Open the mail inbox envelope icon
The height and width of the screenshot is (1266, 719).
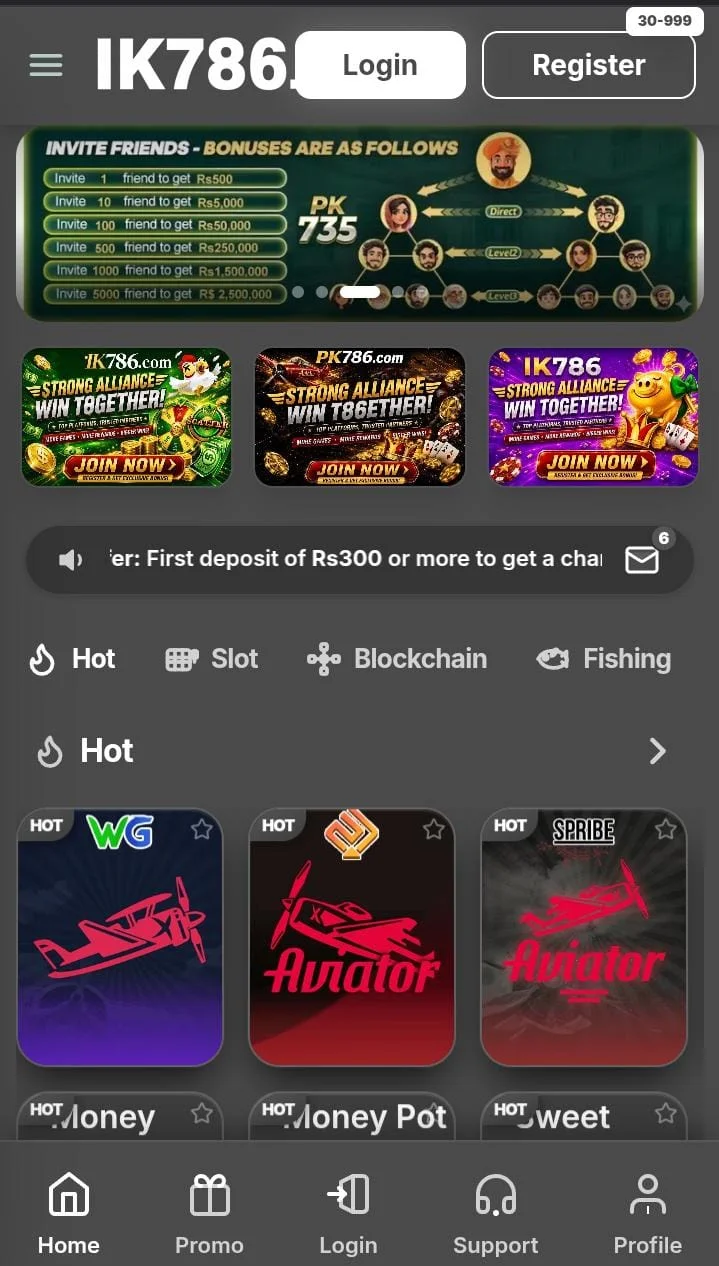[x=642, y=560]
